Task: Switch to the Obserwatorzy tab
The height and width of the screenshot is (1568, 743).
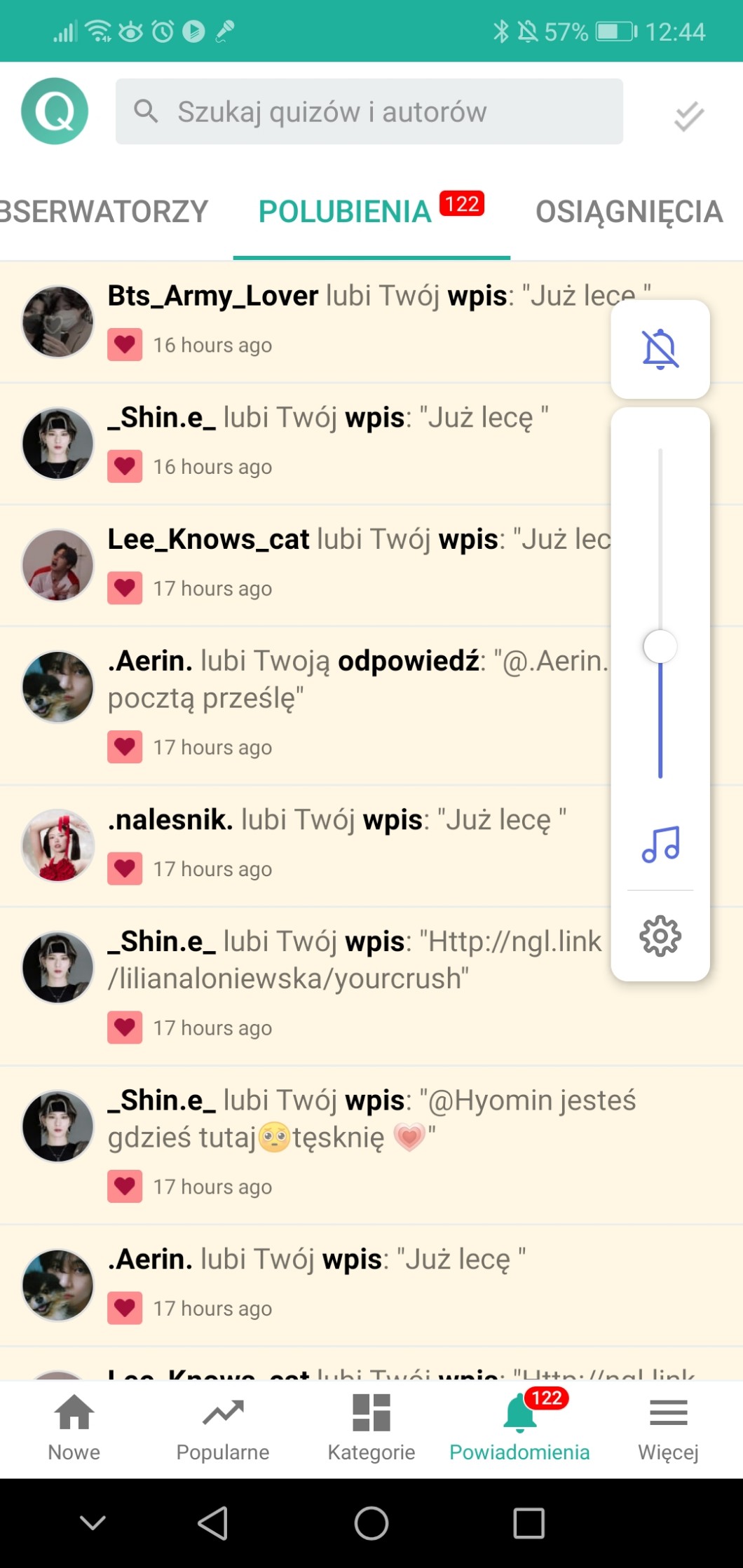Action: click(104, 212)
